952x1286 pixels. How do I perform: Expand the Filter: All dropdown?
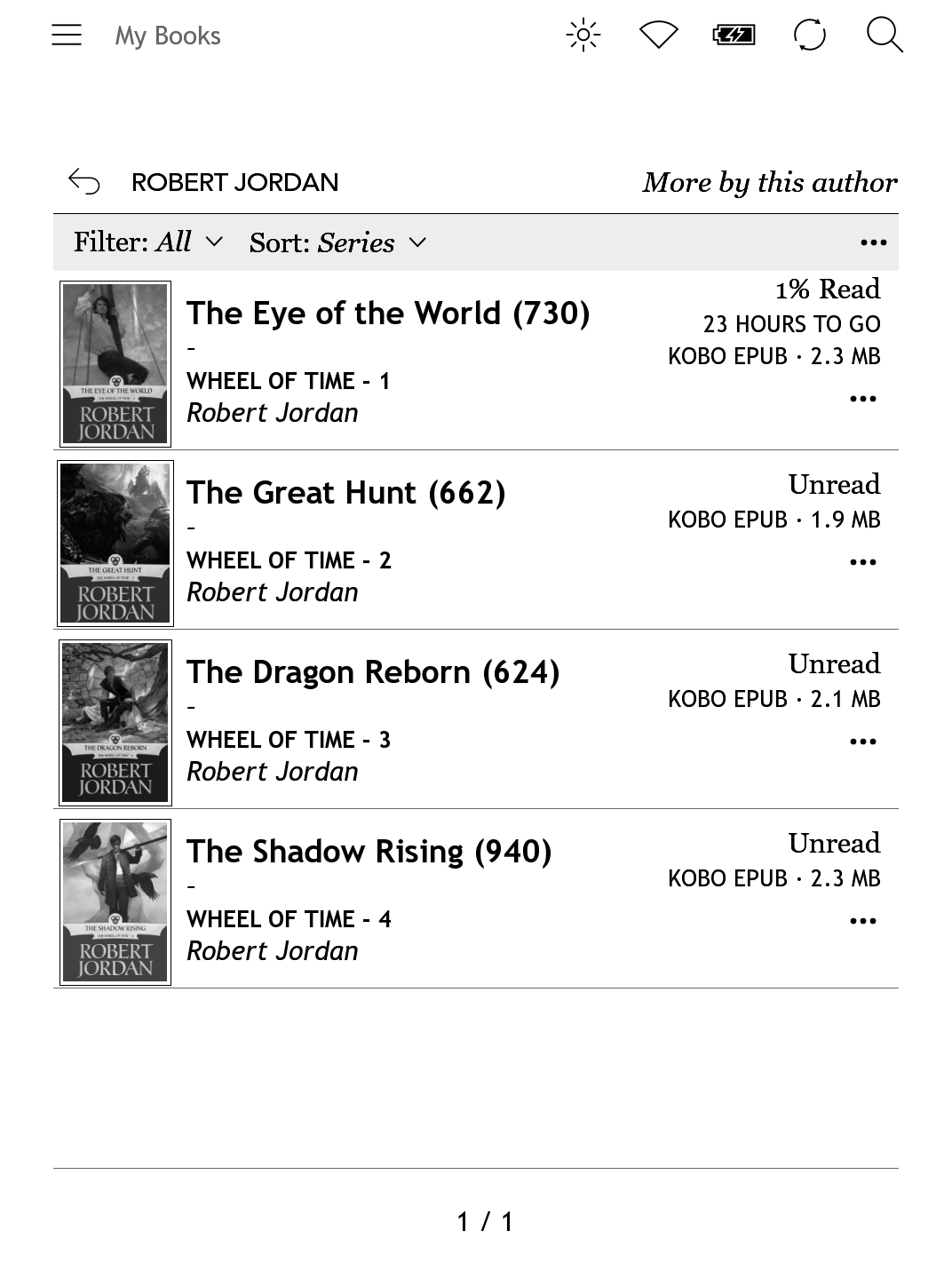point(147,242)
